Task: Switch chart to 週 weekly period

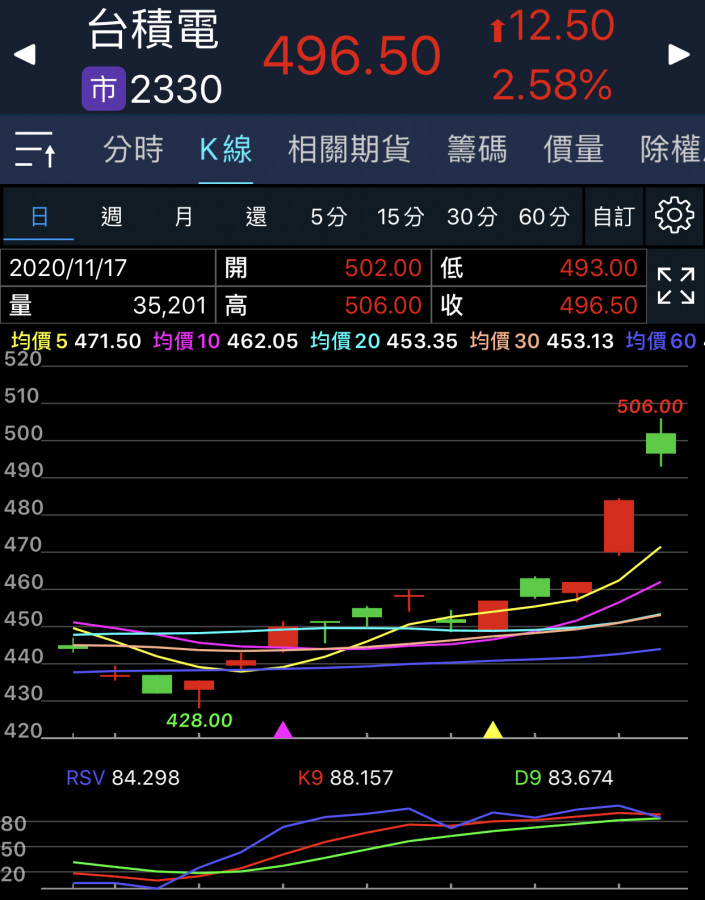Action: click(x=111, y=216)
